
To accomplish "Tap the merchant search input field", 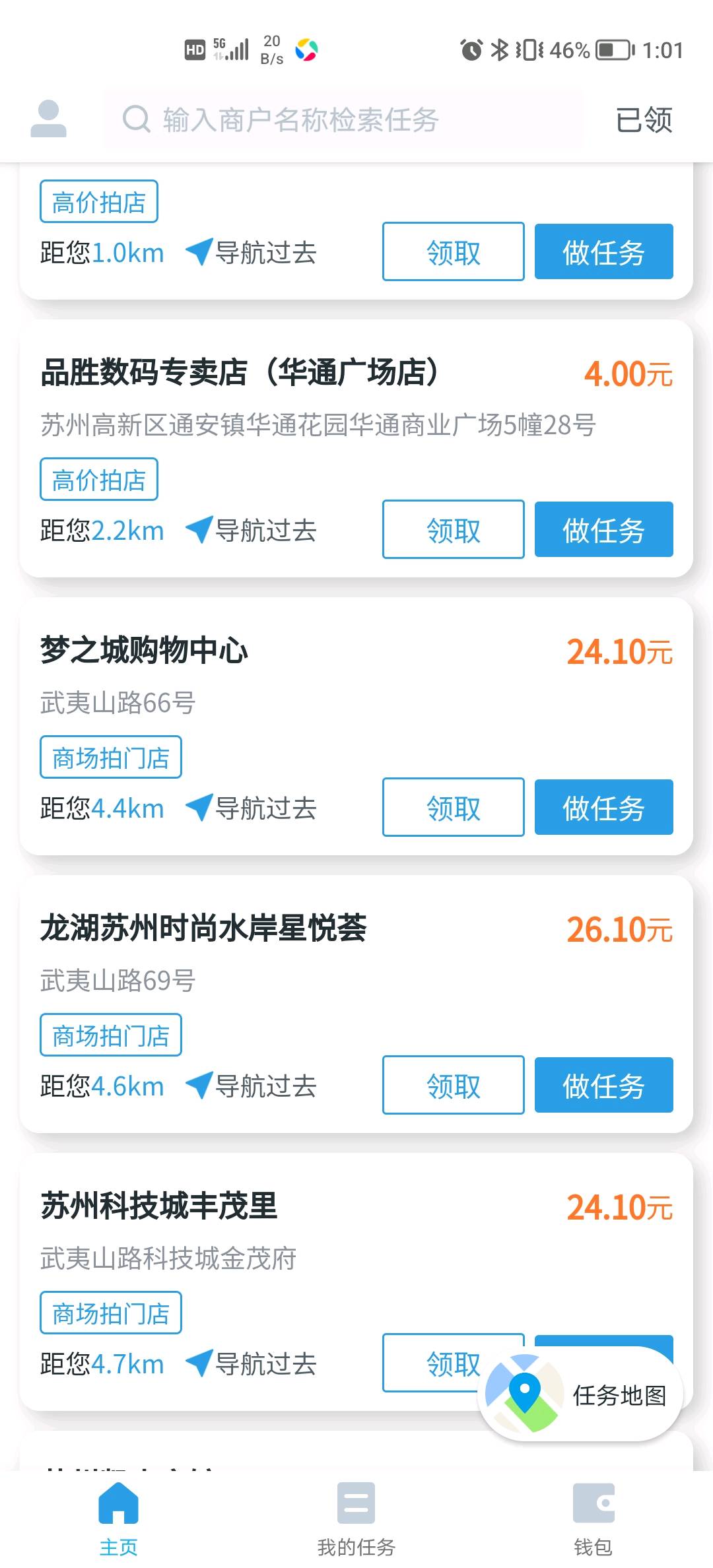I will 343,119.
